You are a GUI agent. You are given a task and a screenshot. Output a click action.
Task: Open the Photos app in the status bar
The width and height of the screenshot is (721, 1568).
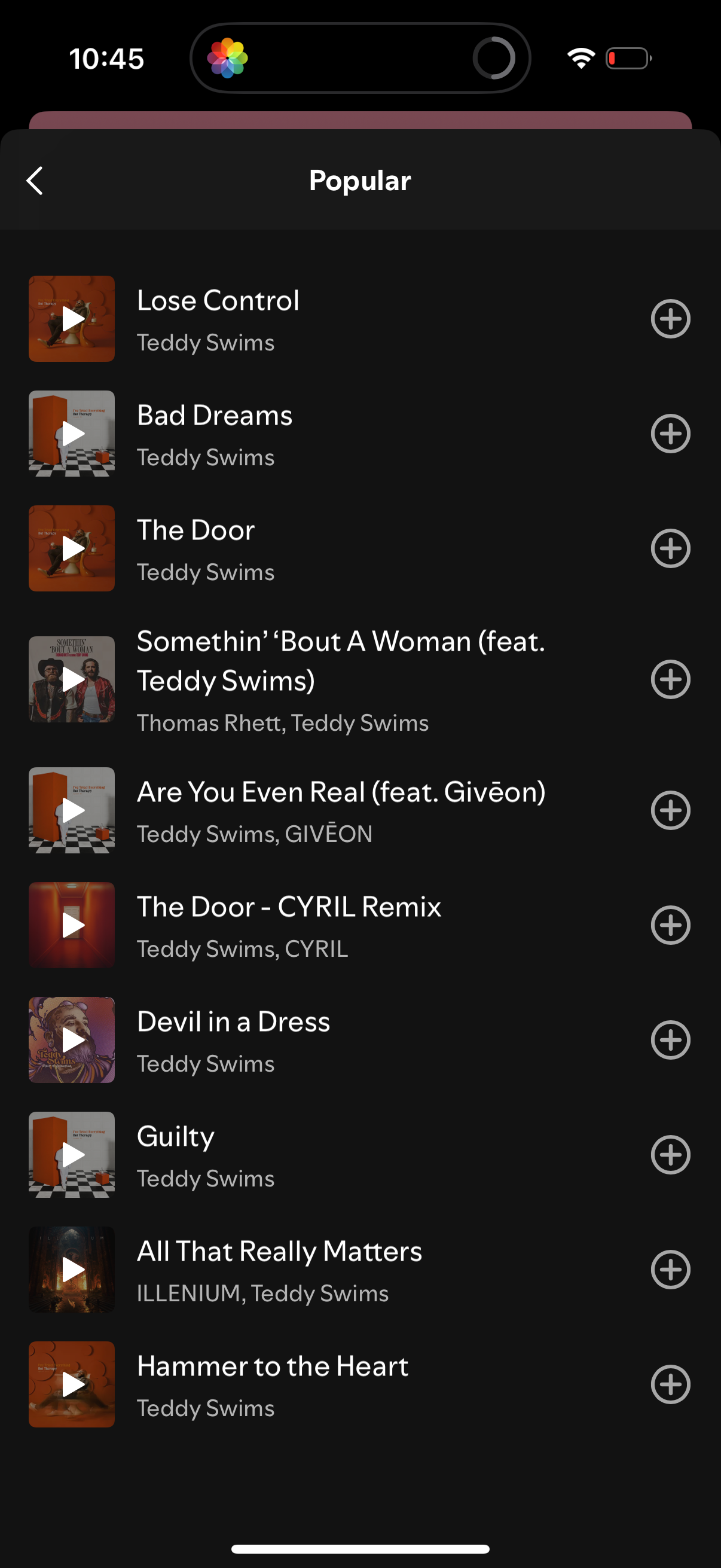click(x=228, y=58)
